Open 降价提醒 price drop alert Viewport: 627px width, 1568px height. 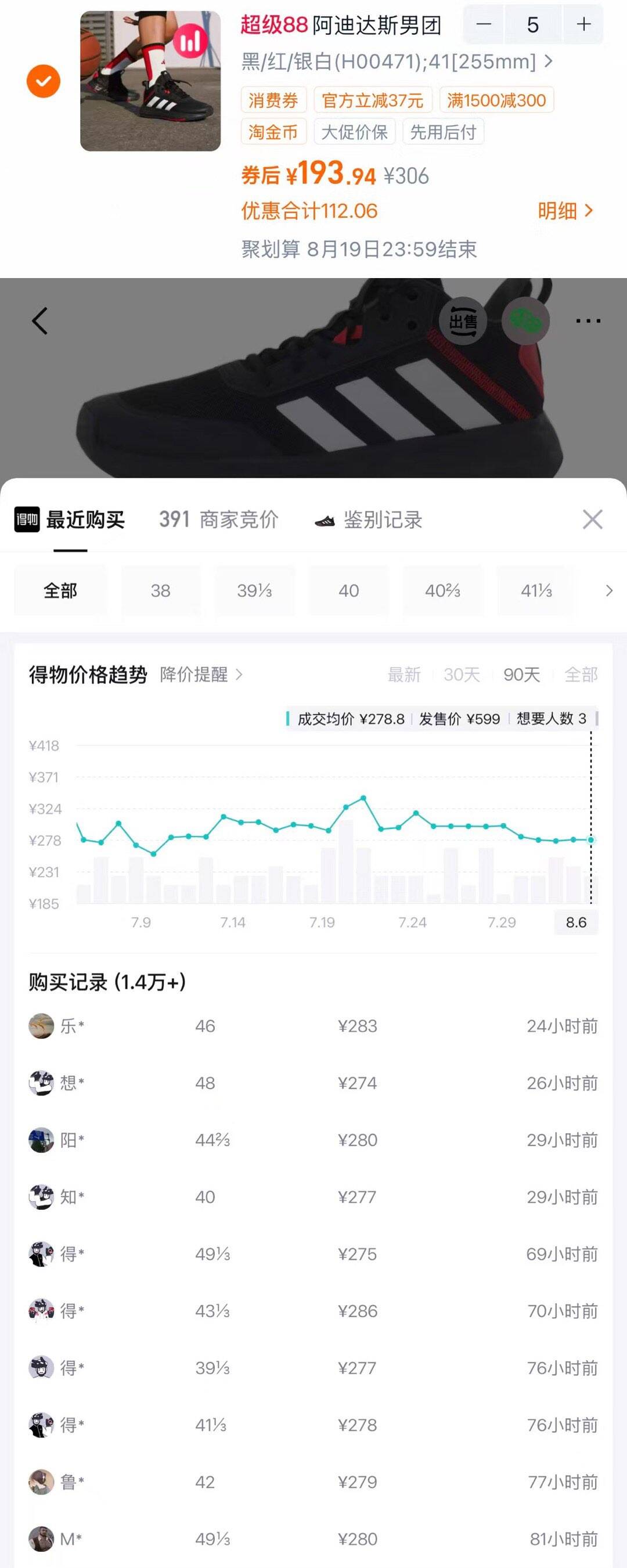[201, 675]
